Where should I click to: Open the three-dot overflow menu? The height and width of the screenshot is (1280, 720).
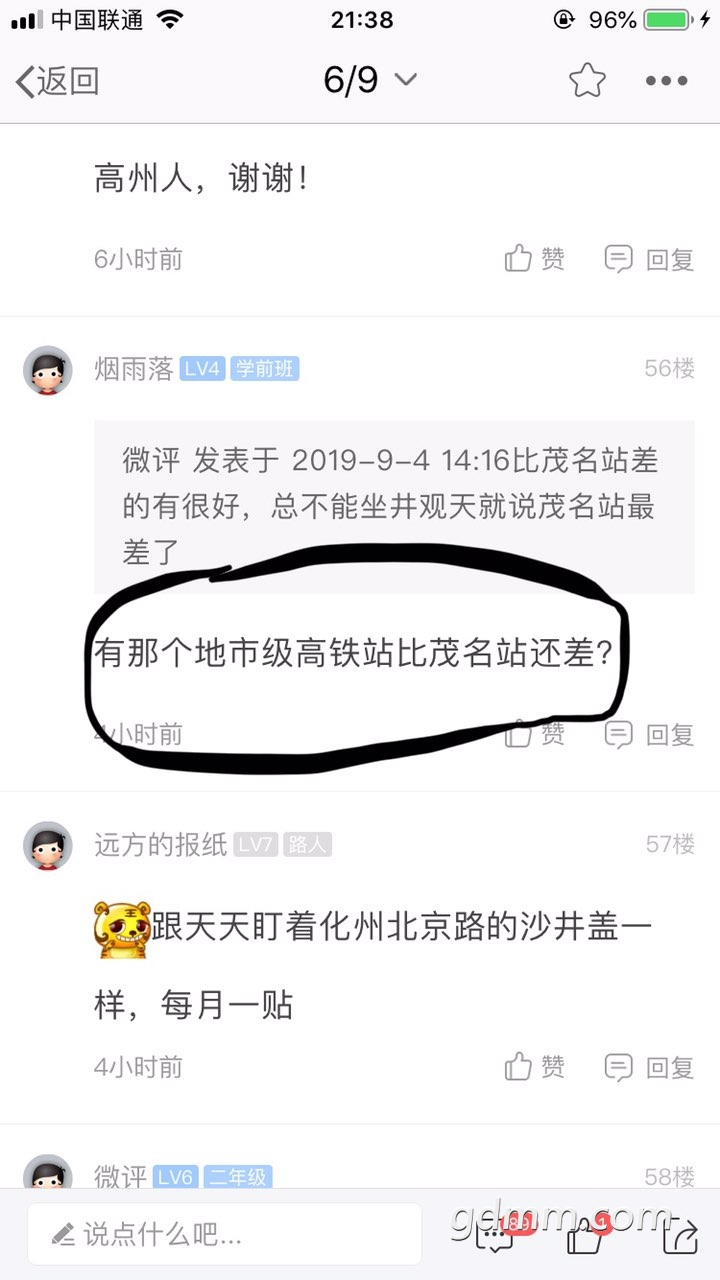(x=666, y=81)
